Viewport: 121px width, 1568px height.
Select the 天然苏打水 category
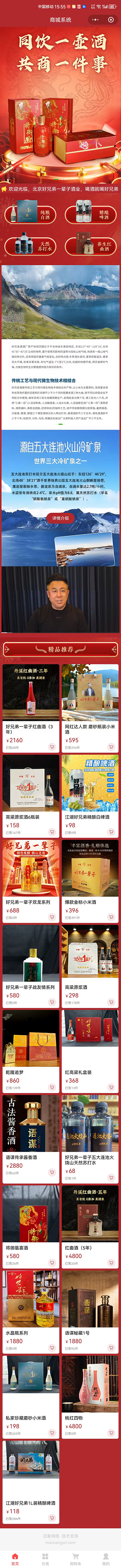click(31, 246)
